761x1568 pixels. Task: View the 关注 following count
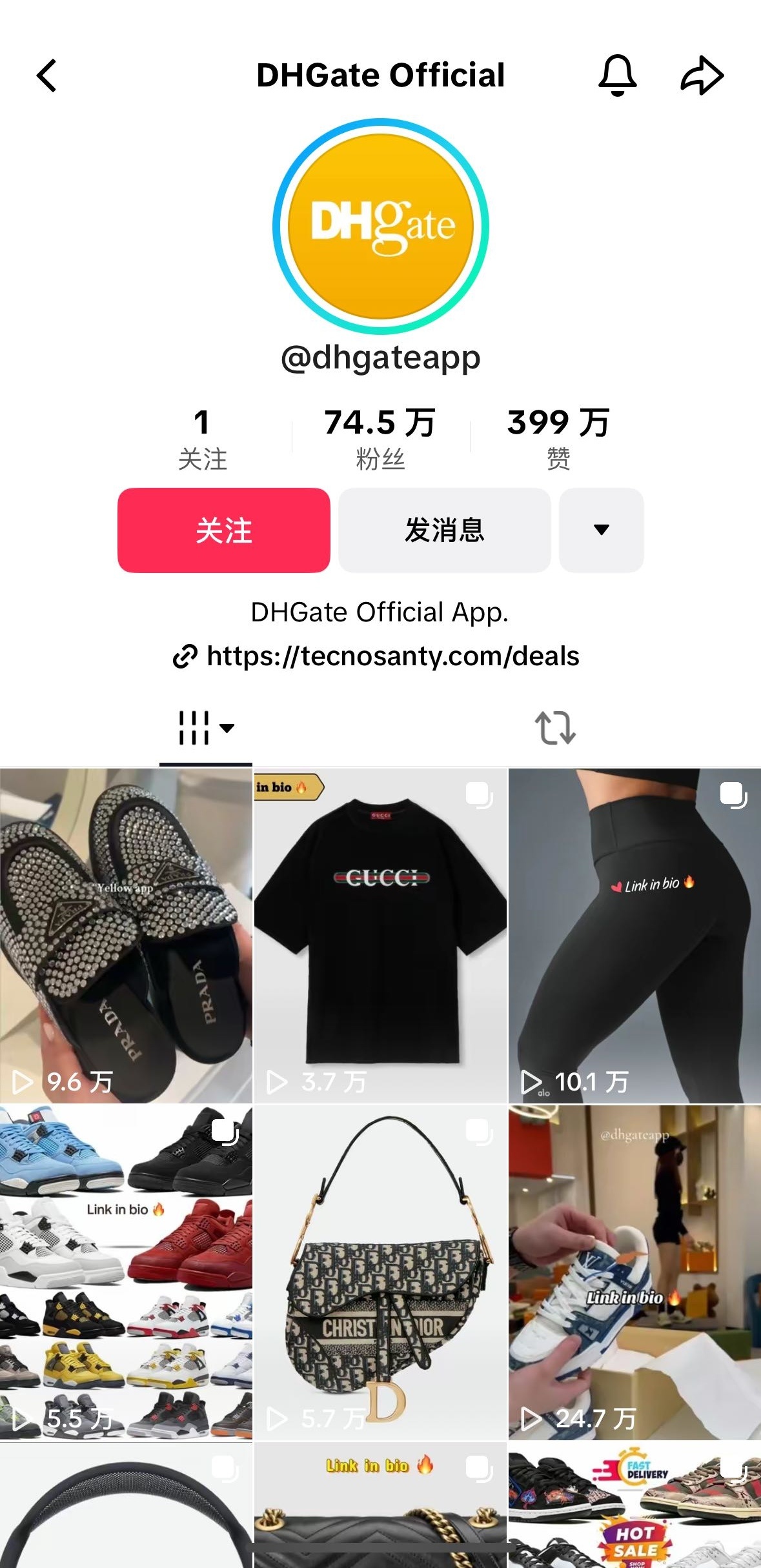(202, 439)
